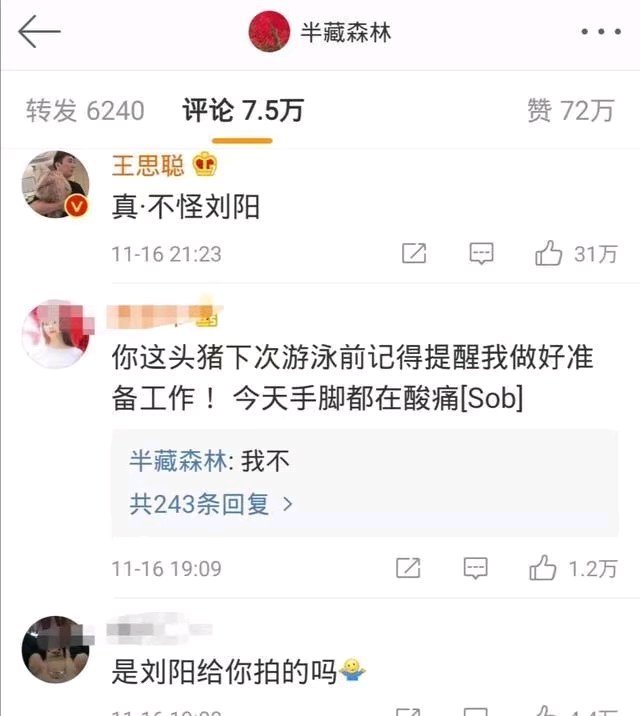This screenshot has height=716, width=640.
Task: Reply to 王思聪's comment
Action: pos(482,254)
